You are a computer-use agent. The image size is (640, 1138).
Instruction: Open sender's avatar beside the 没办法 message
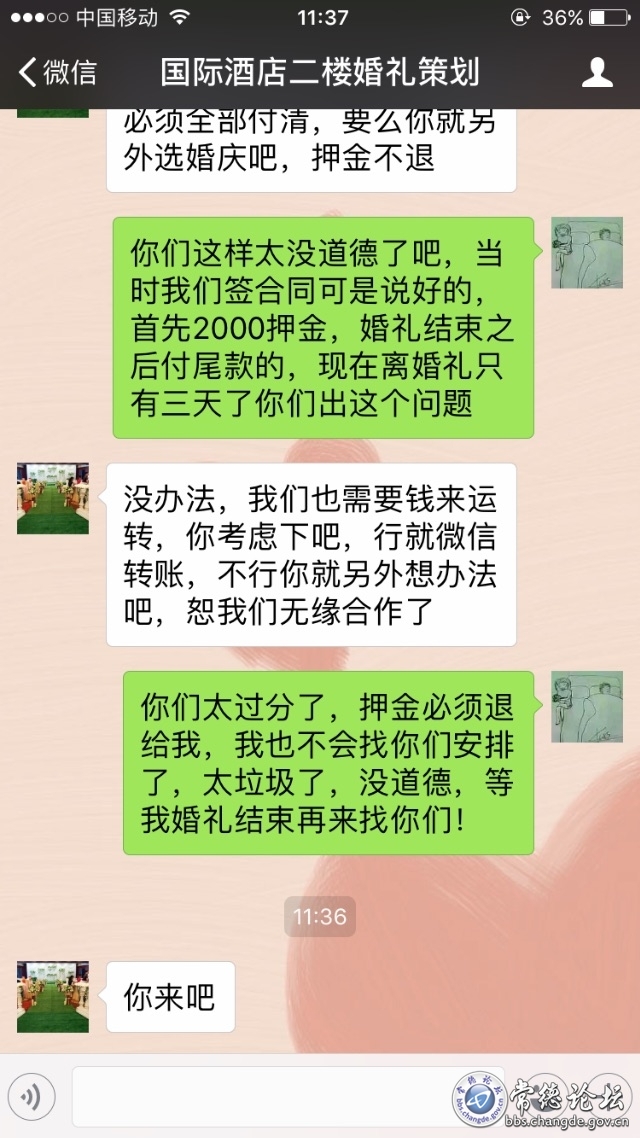pyautogui.click(x=53, y=498)
